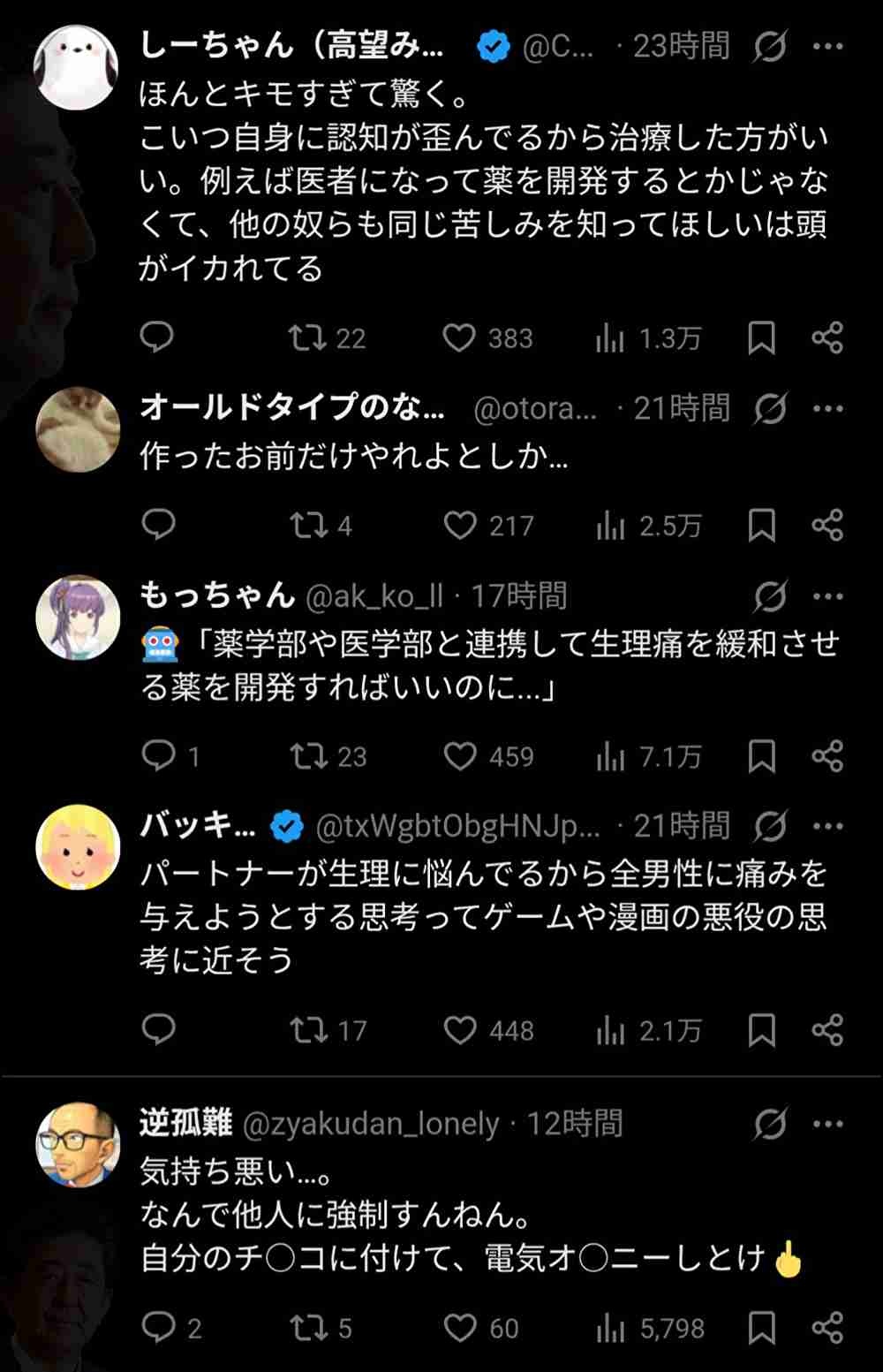Viewport: 883px width, 1372px height.
Task: Open the @zyakudan_lonely profile avatar
Action: tap(77, 1144)
